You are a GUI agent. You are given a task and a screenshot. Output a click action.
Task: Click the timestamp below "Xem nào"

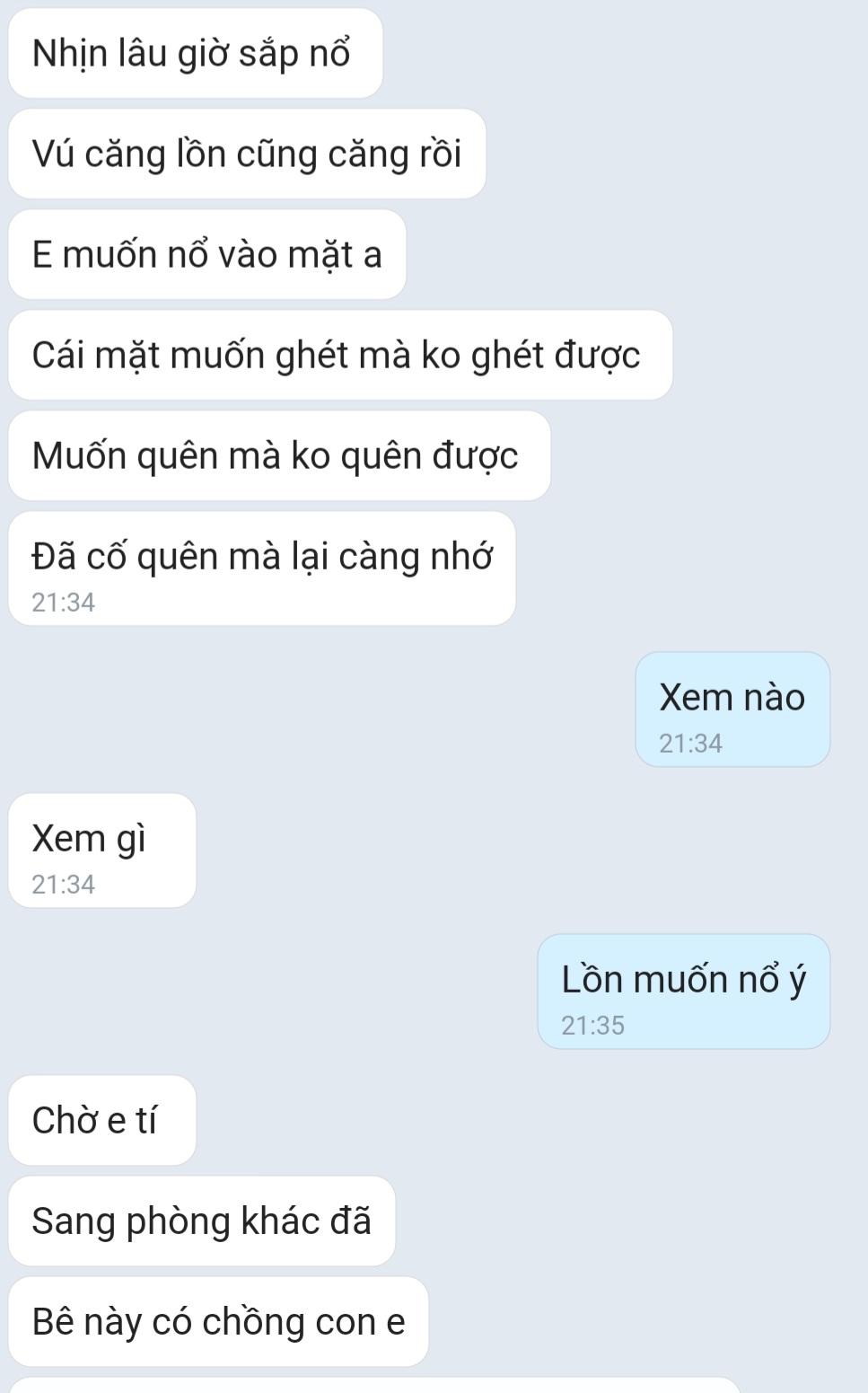point(692,743)
